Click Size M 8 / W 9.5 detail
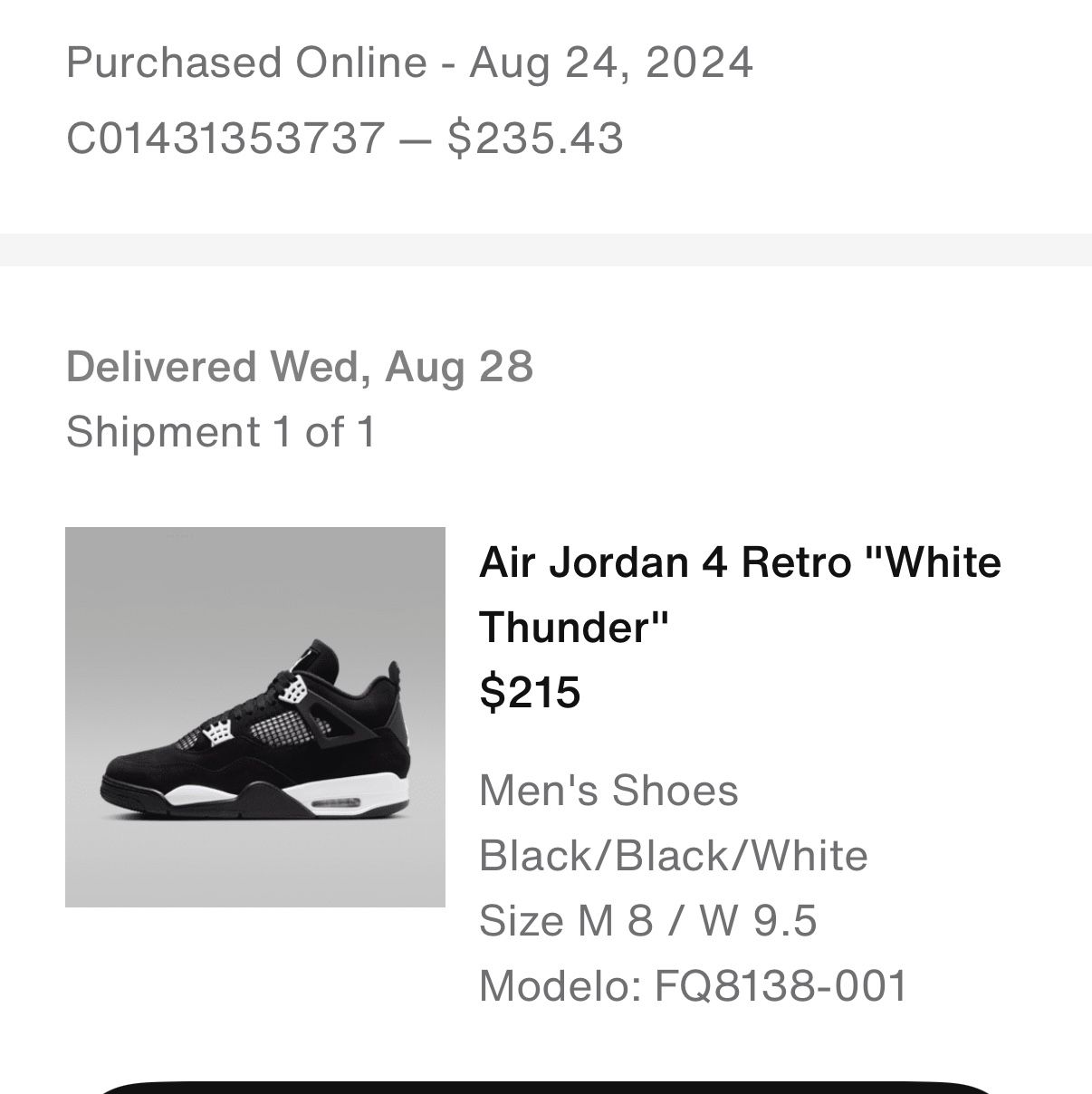The image size is (1092, 1094). coord(648,920)
